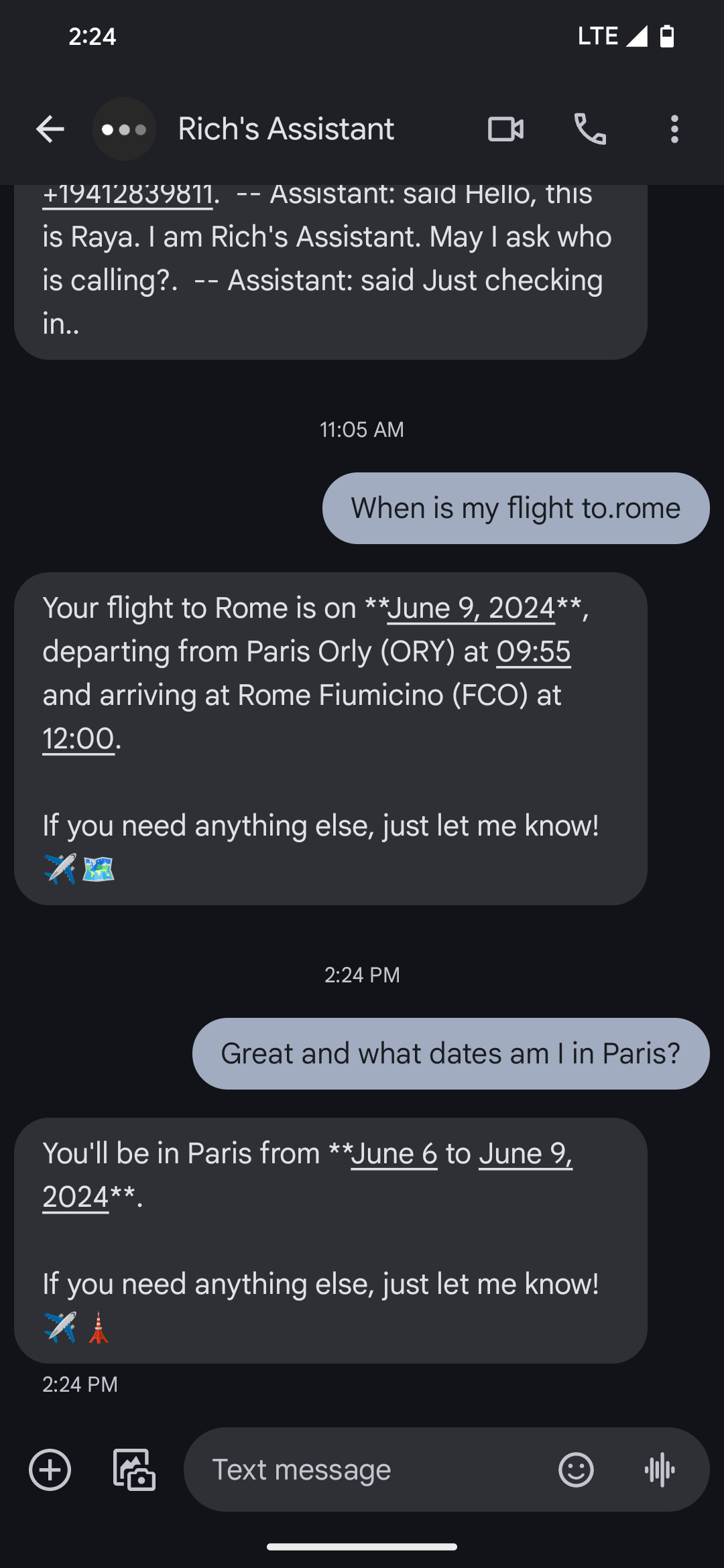
Task: Tap the June 6 date link
Action: [x=394, y=1154]
